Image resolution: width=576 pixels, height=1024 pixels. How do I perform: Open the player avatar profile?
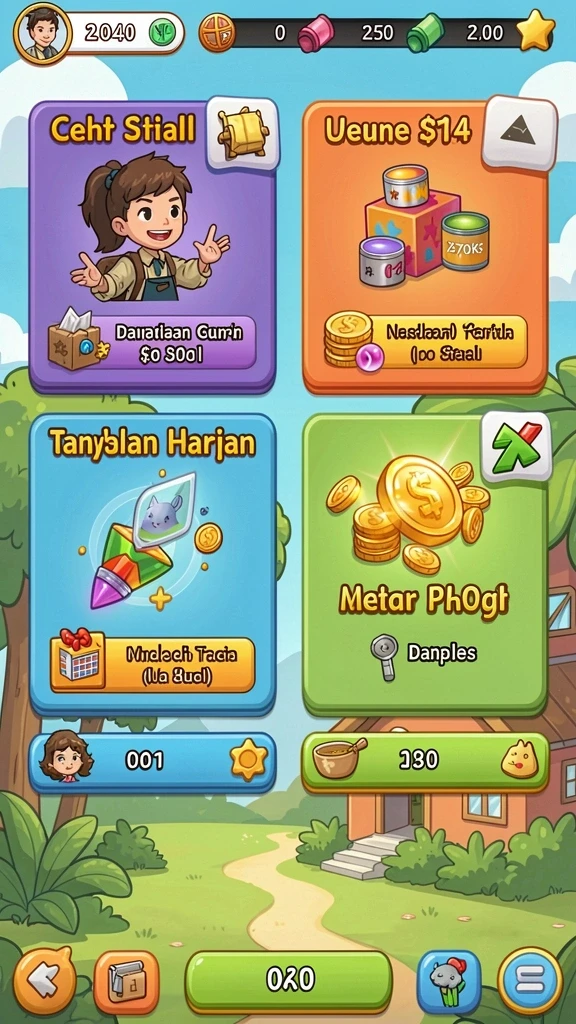point(42,33)
